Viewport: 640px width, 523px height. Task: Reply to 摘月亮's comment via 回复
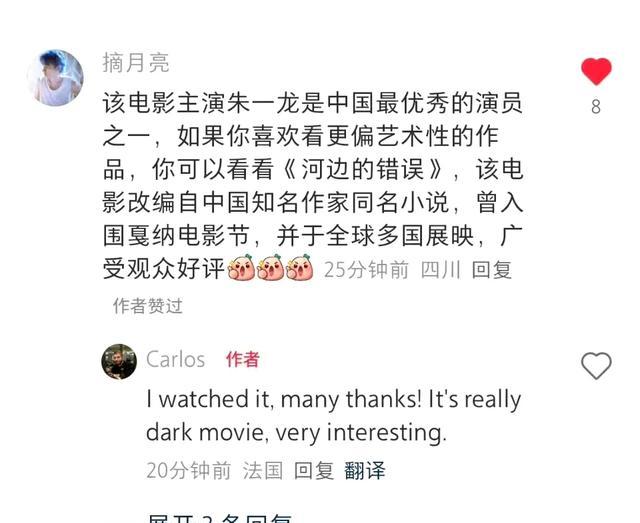(x=492, y=269)
